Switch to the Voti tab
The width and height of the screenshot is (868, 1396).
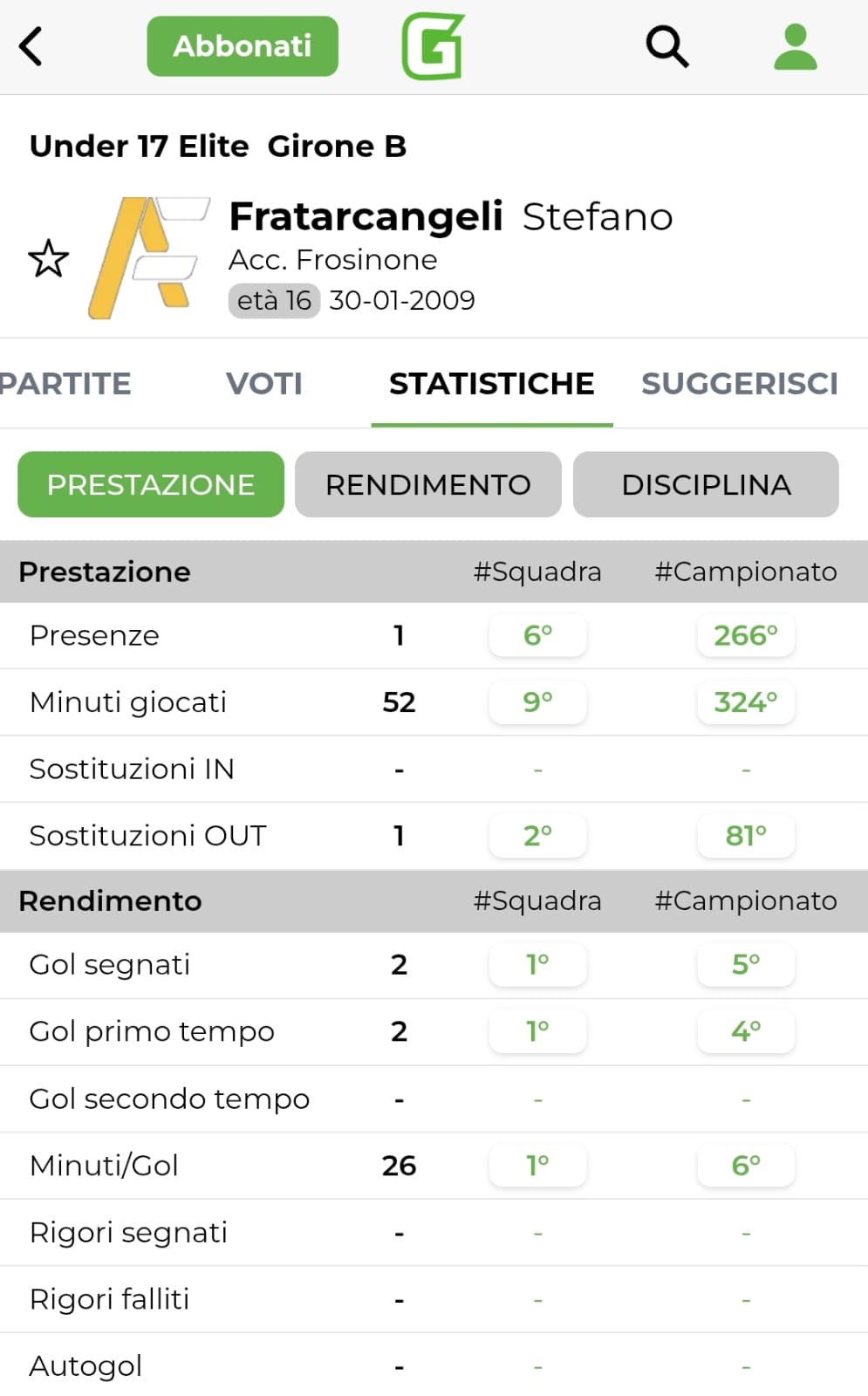264,383
